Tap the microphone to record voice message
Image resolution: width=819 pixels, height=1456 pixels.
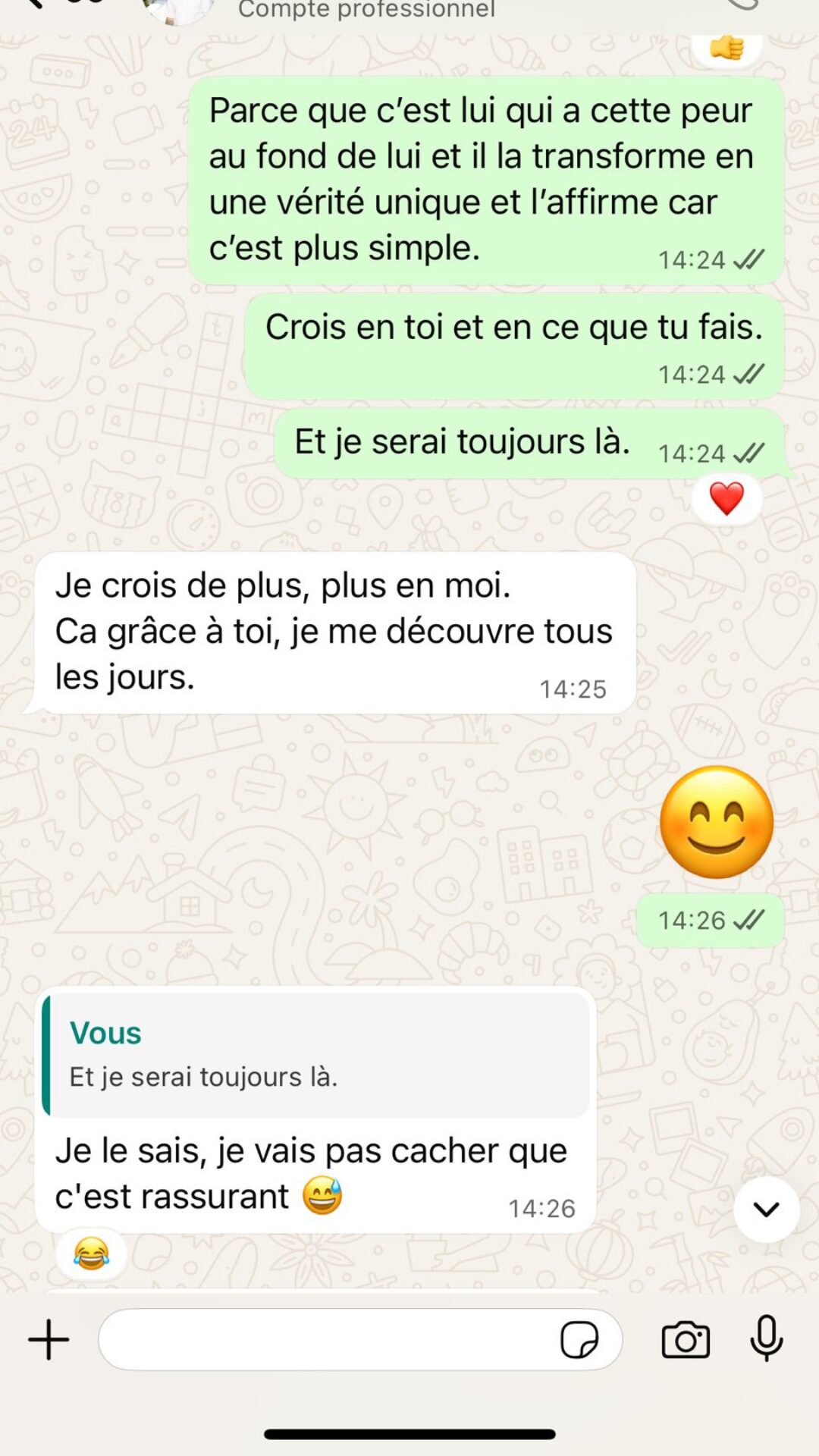766,1339
